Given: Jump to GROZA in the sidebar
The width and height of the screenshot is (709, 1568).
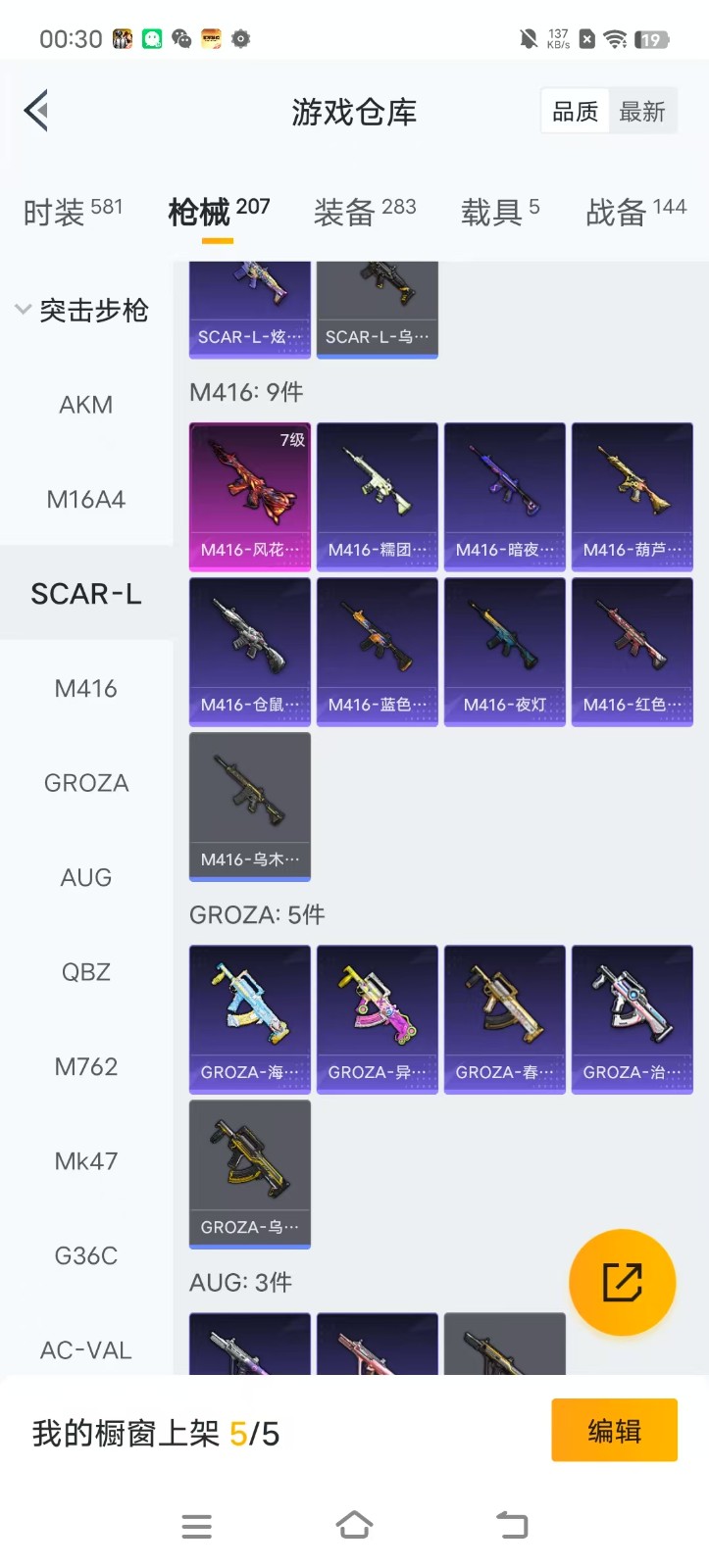Looking at the screenshot, I should 86,783.
